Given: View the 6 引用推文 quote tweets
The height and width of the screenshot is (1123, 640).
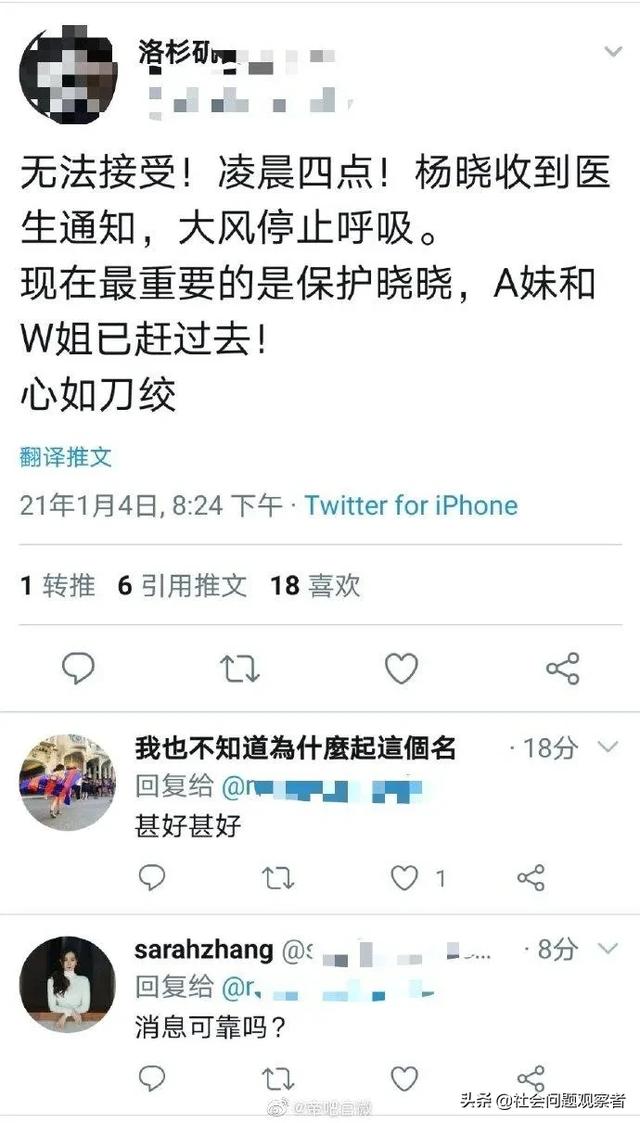Looking at the screenshot, I should pyautogui.click(x=182, y=585).
